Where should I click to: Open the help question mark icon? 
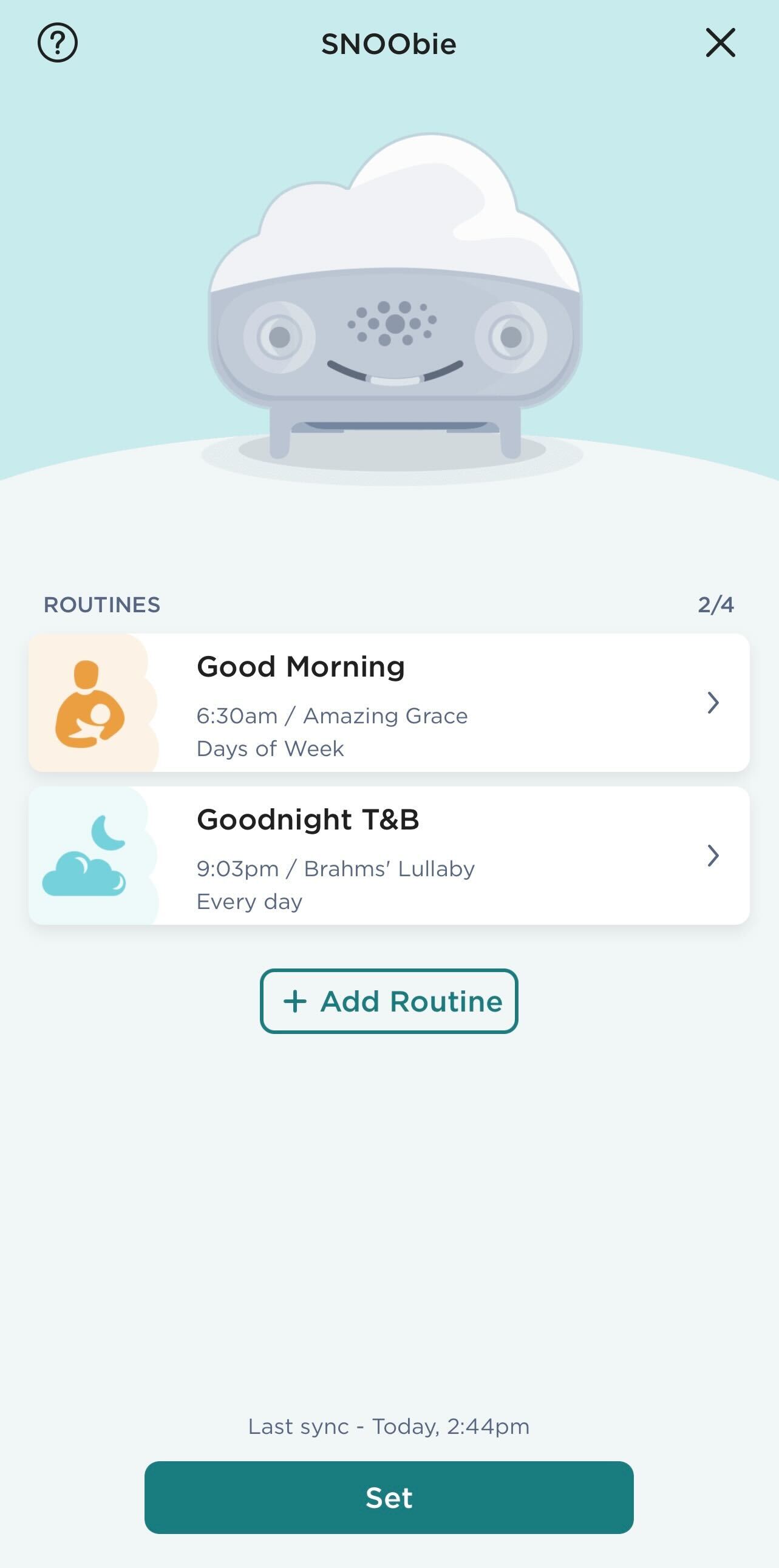pos(57,42)
